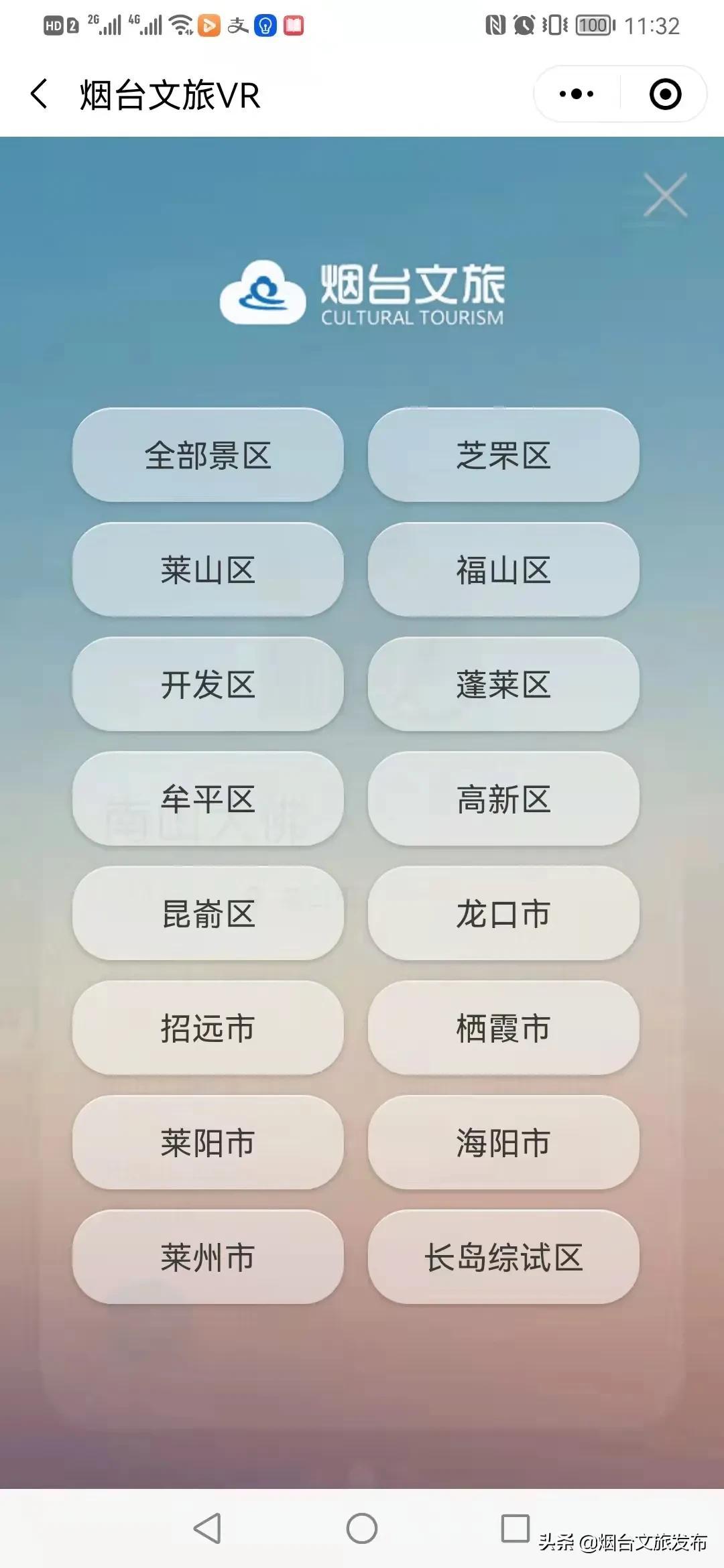The image size is (724, 1568).
Task: Select 开发区
Action: [x=208, y=684]
